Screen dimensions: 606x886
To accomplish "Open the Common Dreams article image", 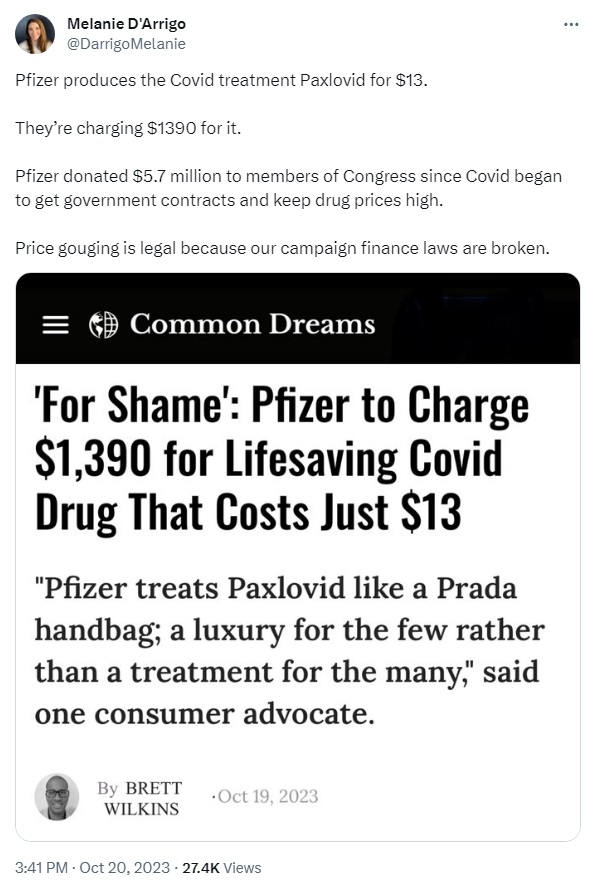I will (x=298, y=555).
